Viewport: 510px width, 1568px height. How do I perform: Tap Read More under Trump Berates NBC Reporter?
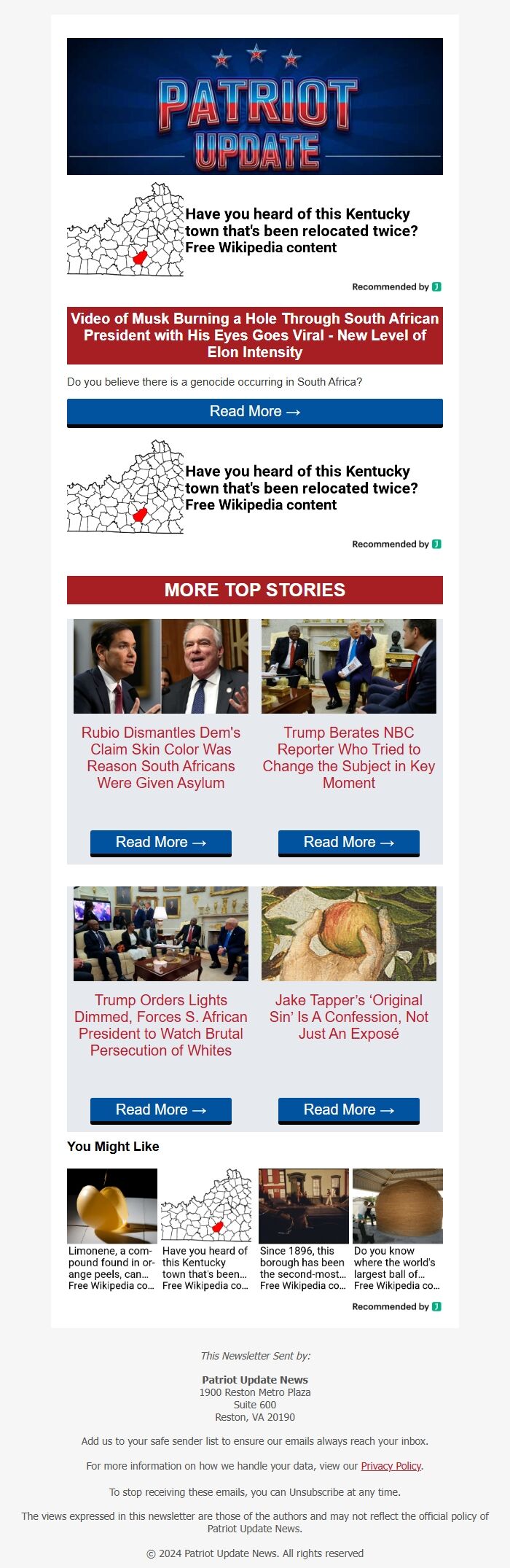click(x=349, y=843)
